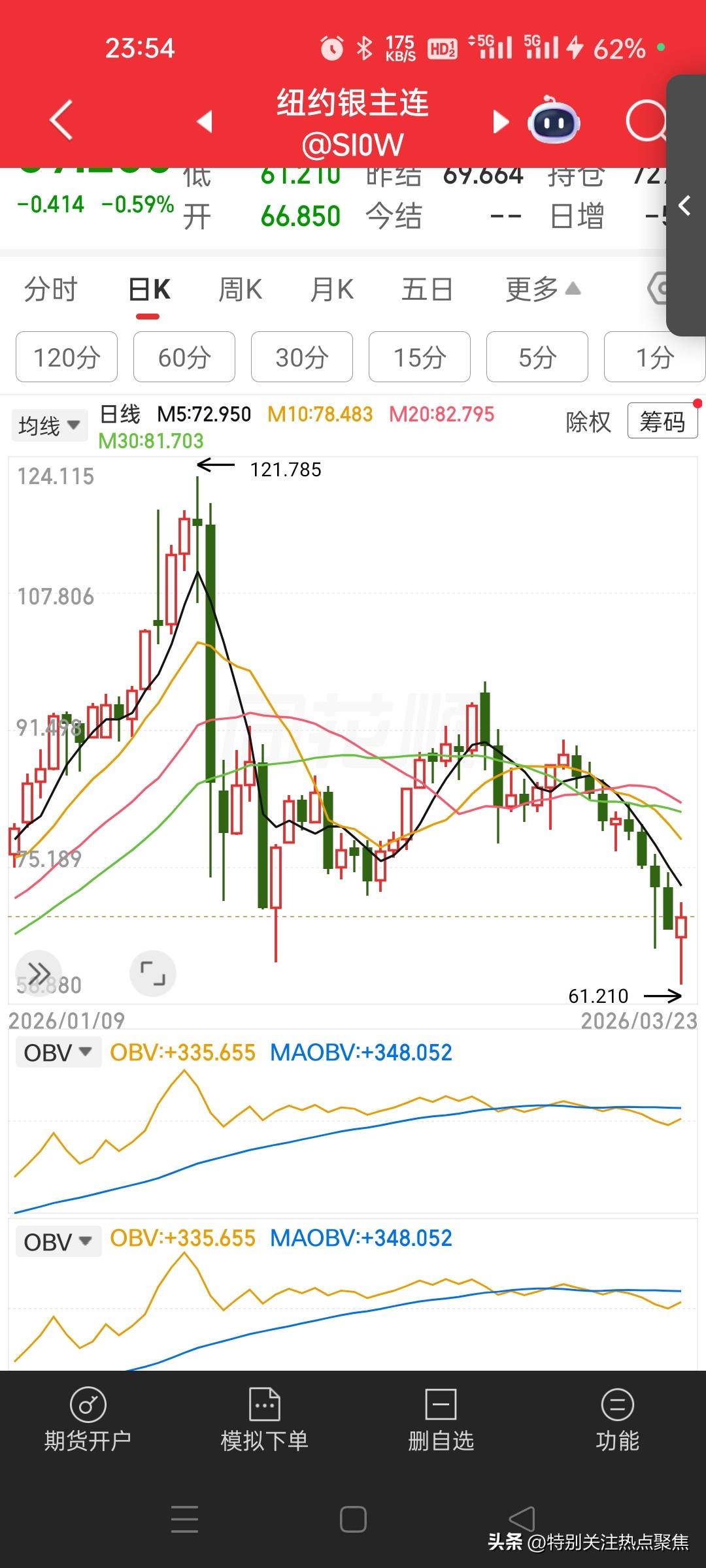This screenshot has height=1568, width=706.
Task: Open the 均线 moving average dropdown
Action: click(x=49, y=424)
